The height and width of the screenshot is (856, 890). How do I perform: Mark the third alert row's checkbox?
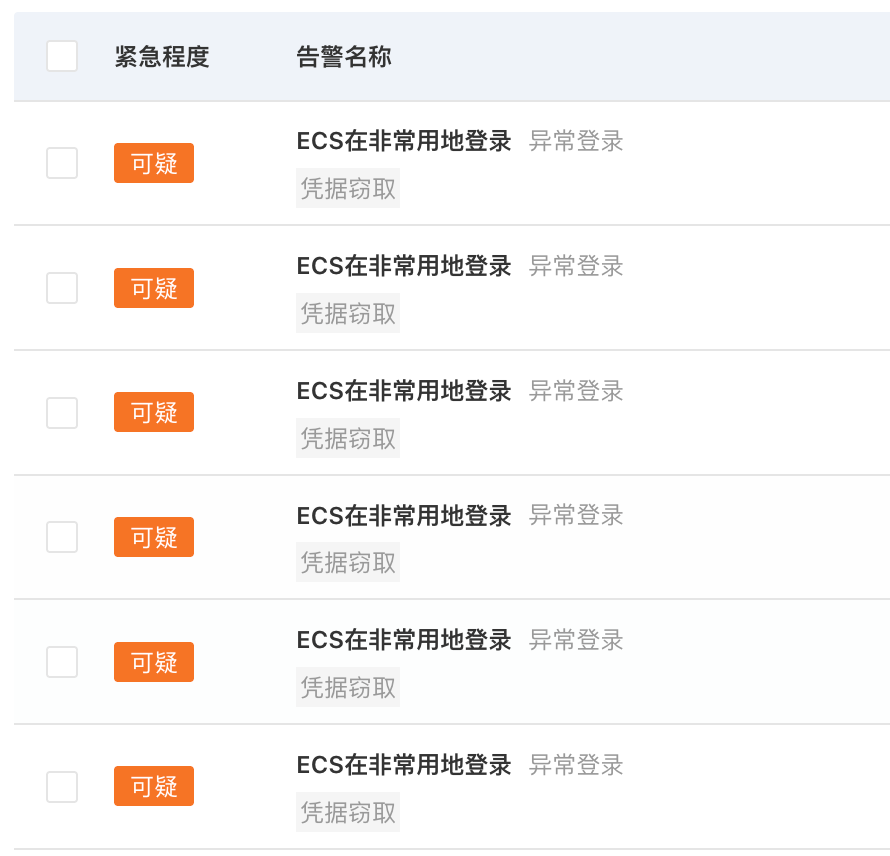click(62, 412)
